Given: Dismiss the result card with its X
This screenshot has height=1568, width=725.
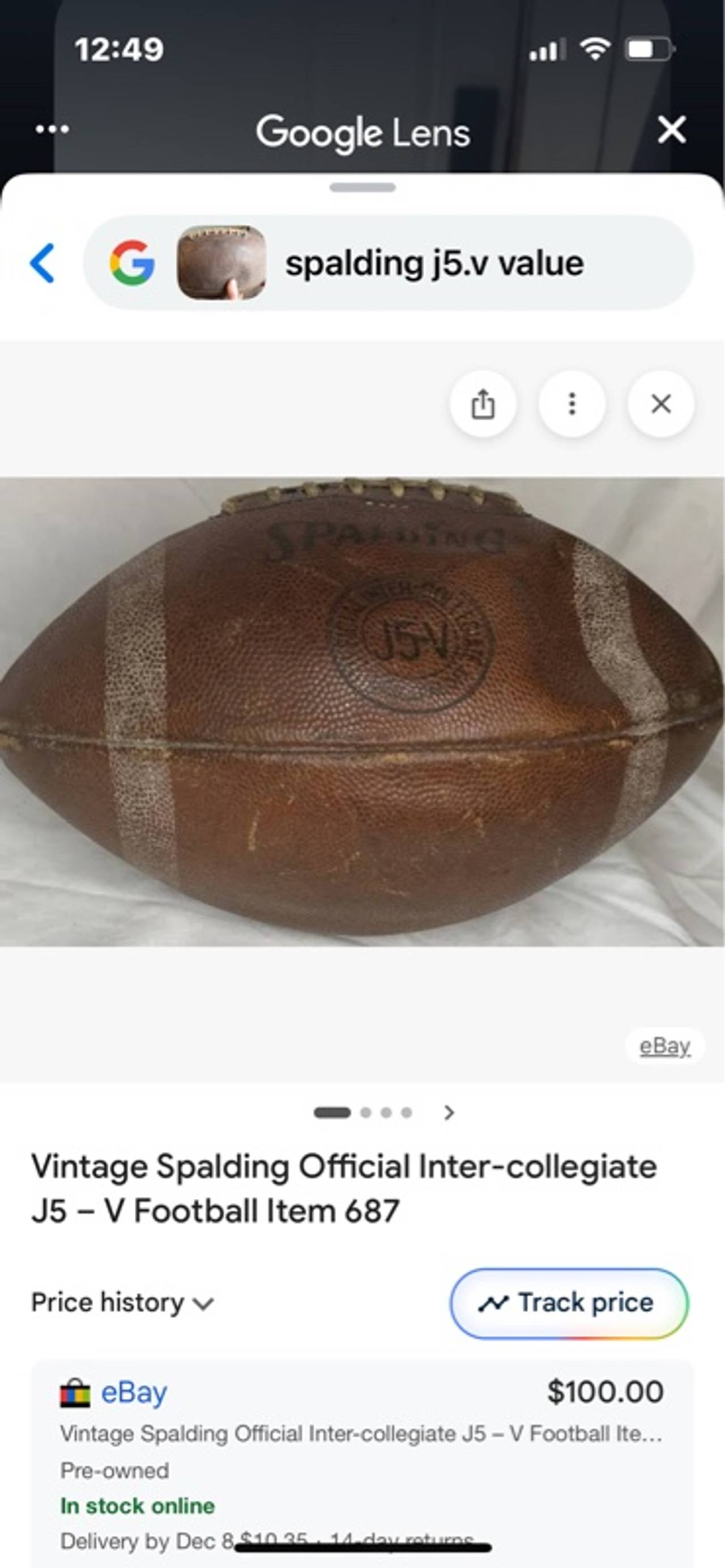Looking at the screenshot, I should (660, 403).
